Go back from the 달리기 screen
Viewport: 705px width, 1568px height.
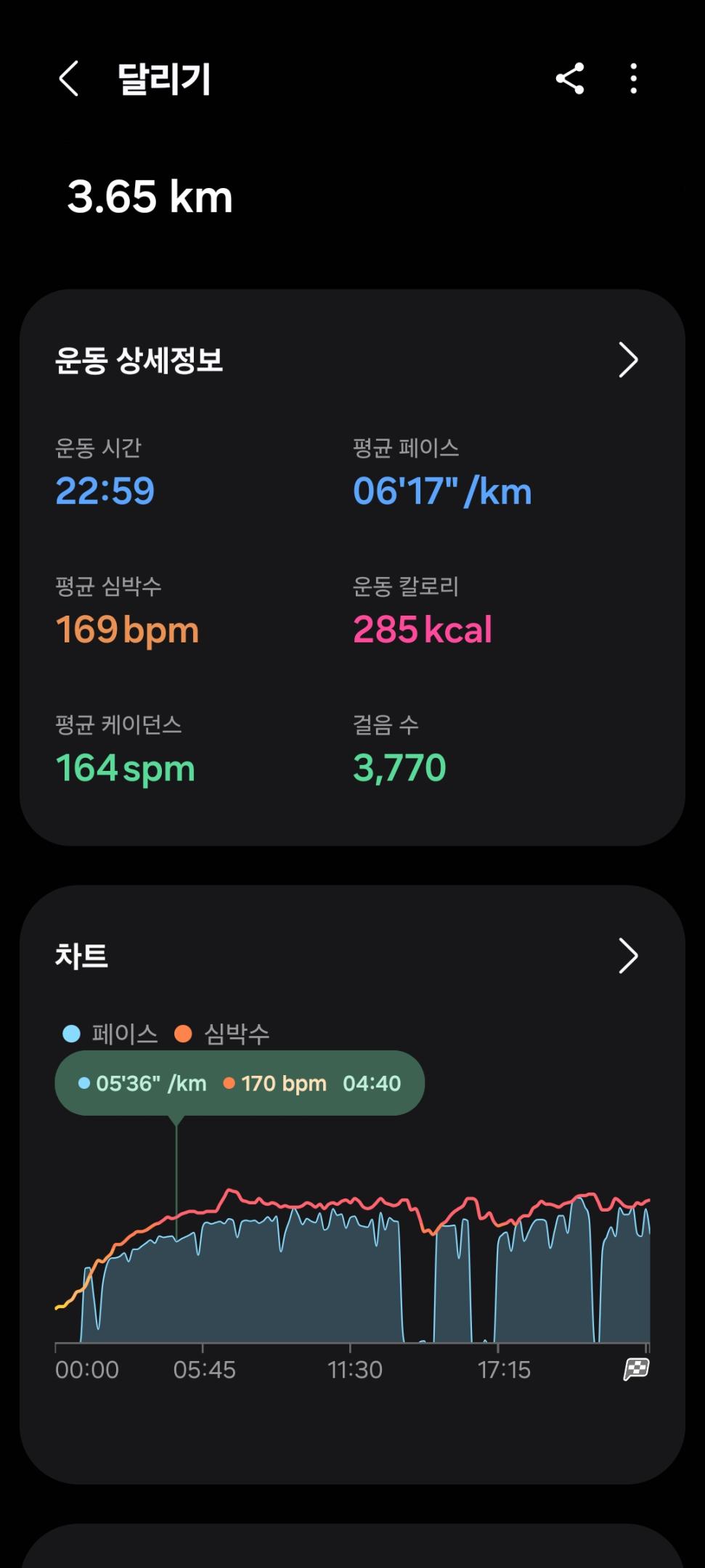tap(69, 78)
